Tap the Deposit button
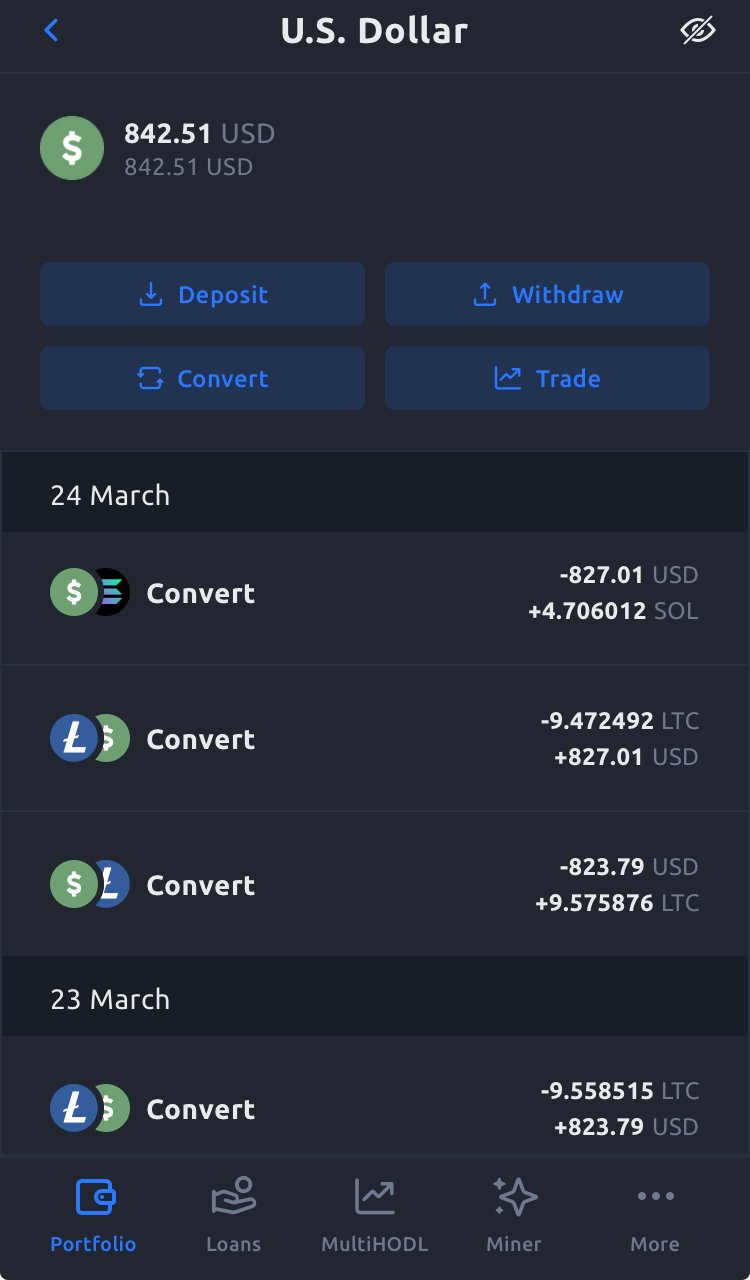Image resolution: width=750 pixels, height=1280 pixels. (x=202, y=294)
